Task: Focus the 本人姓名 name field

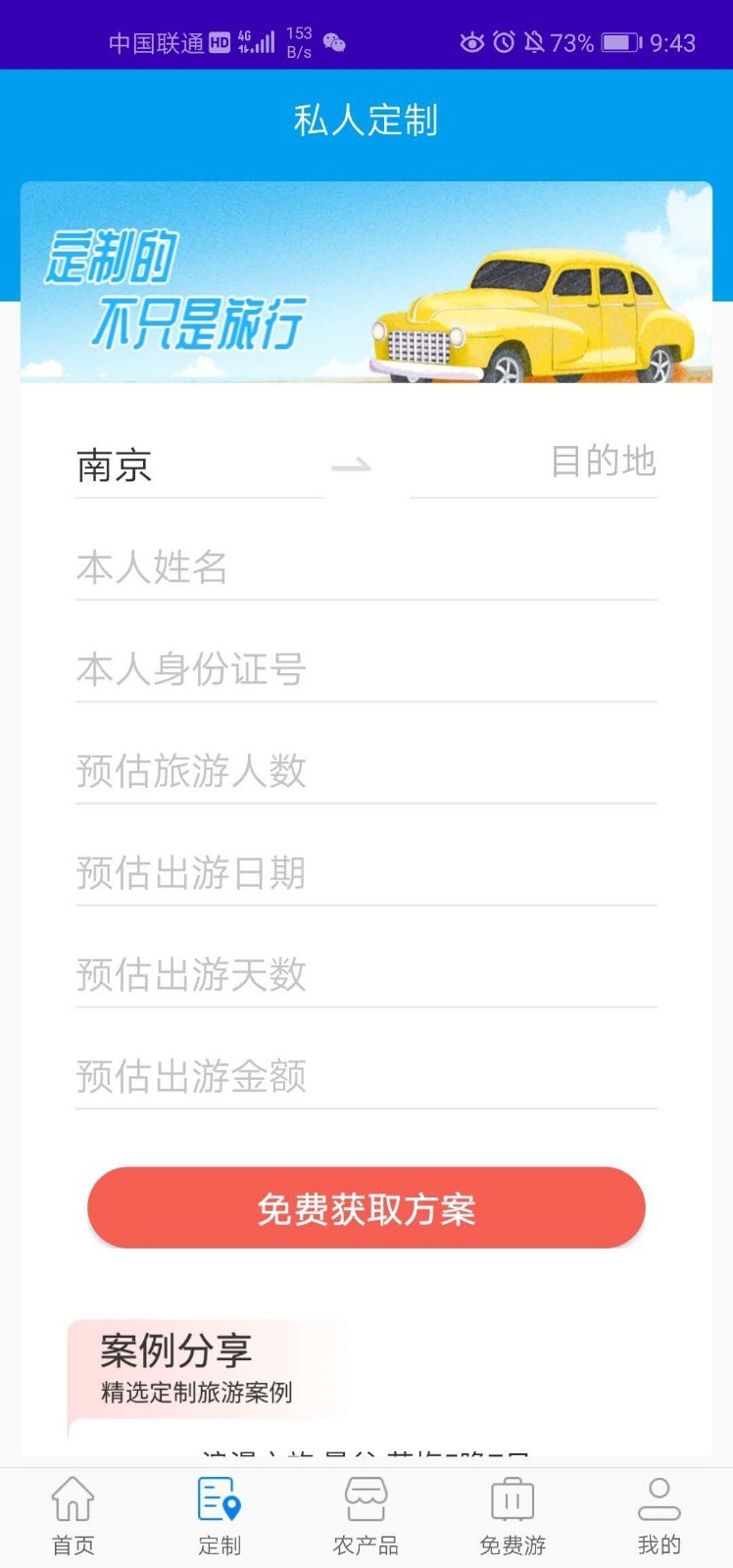Action: tap(366, 567)
